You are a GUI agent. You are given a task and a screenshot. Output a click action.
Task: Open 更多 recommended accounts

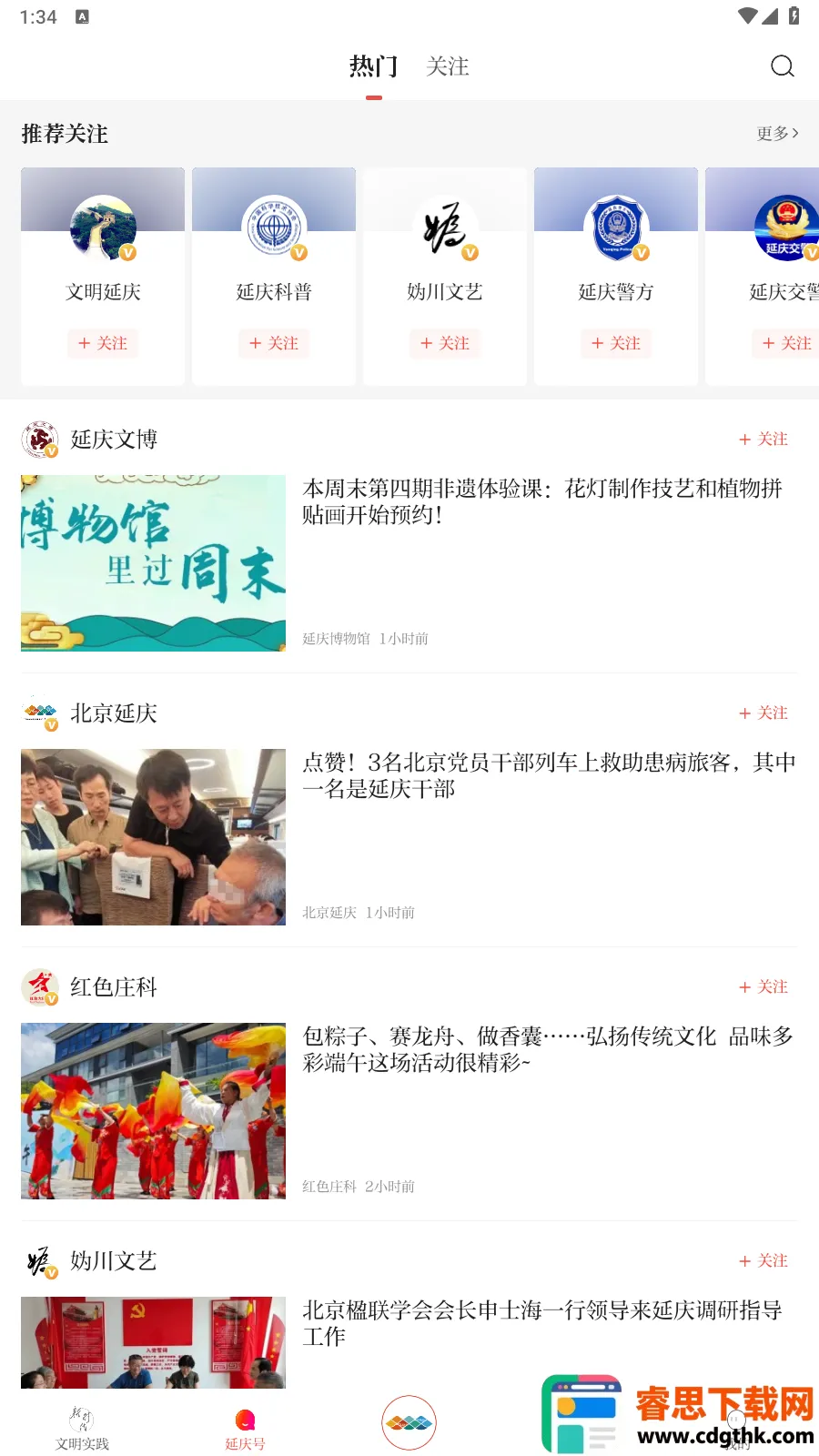(x=777, y=134)
